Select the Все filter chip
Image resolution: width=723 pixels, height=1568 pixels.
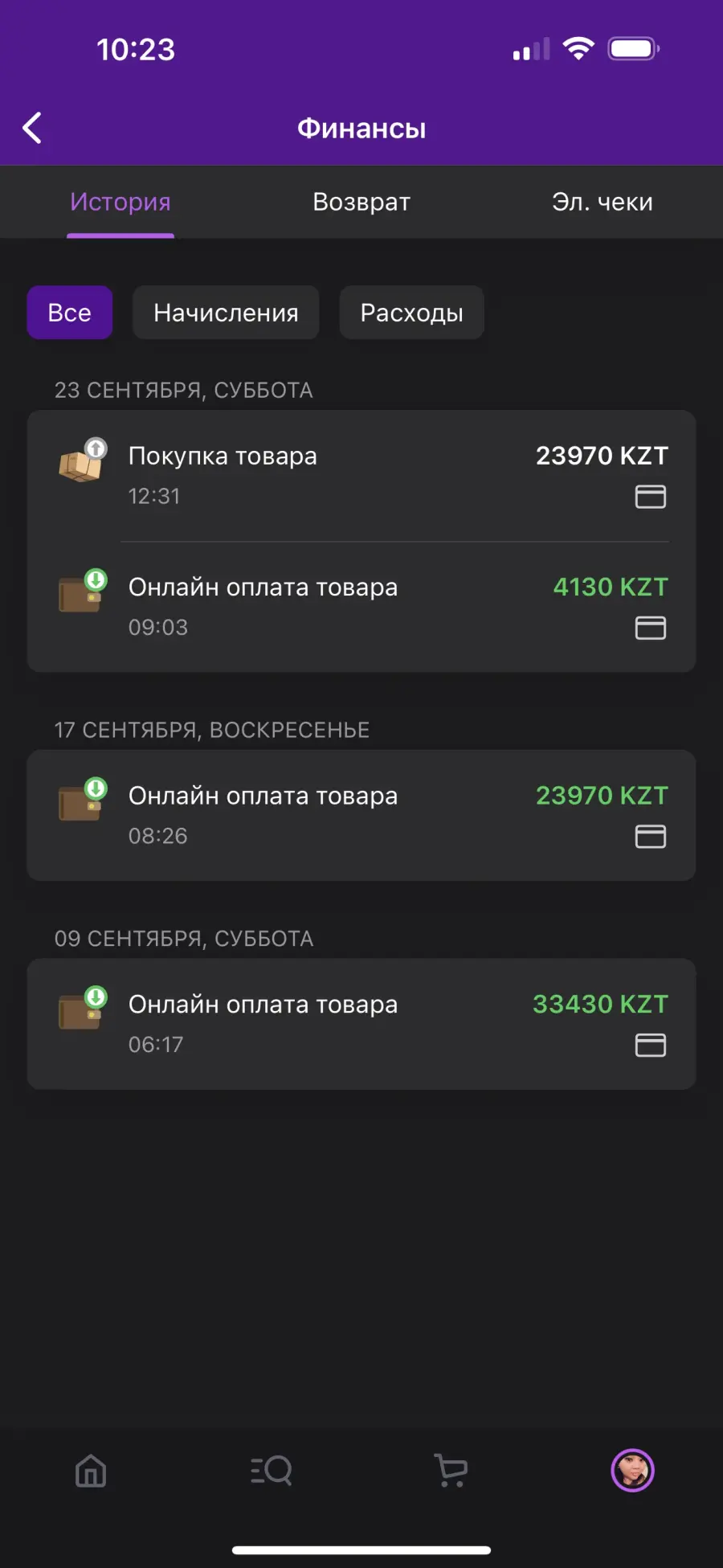click(70, 313)
